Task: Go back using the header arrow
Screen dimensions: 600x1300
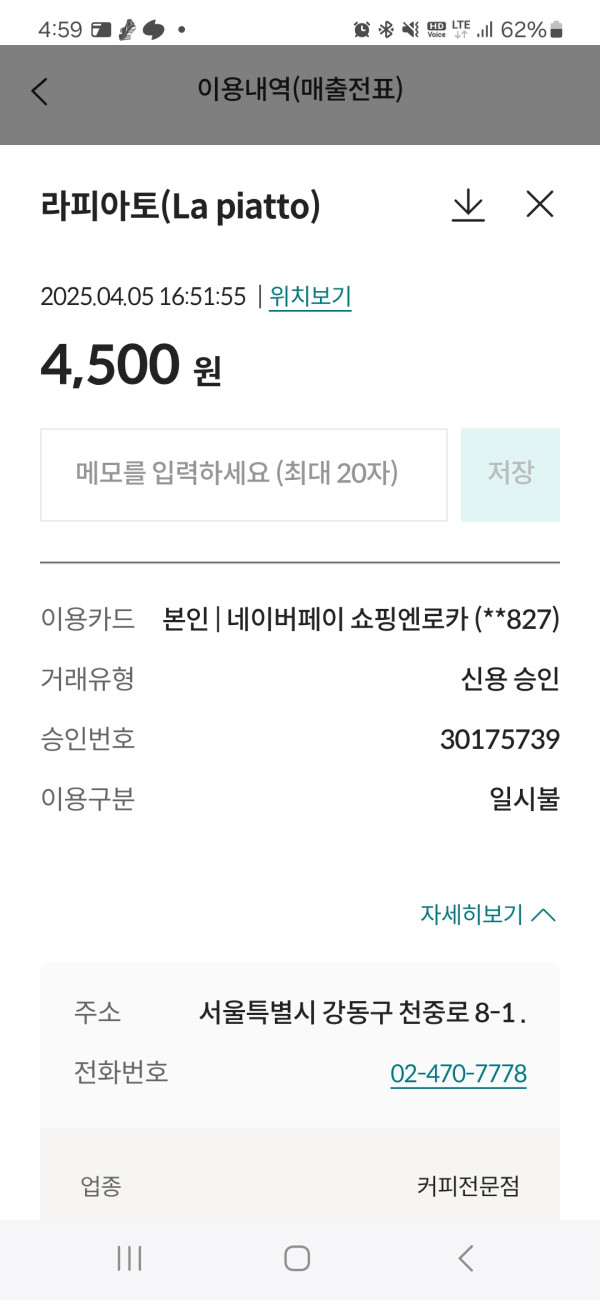Action: [x=39, y=91]
